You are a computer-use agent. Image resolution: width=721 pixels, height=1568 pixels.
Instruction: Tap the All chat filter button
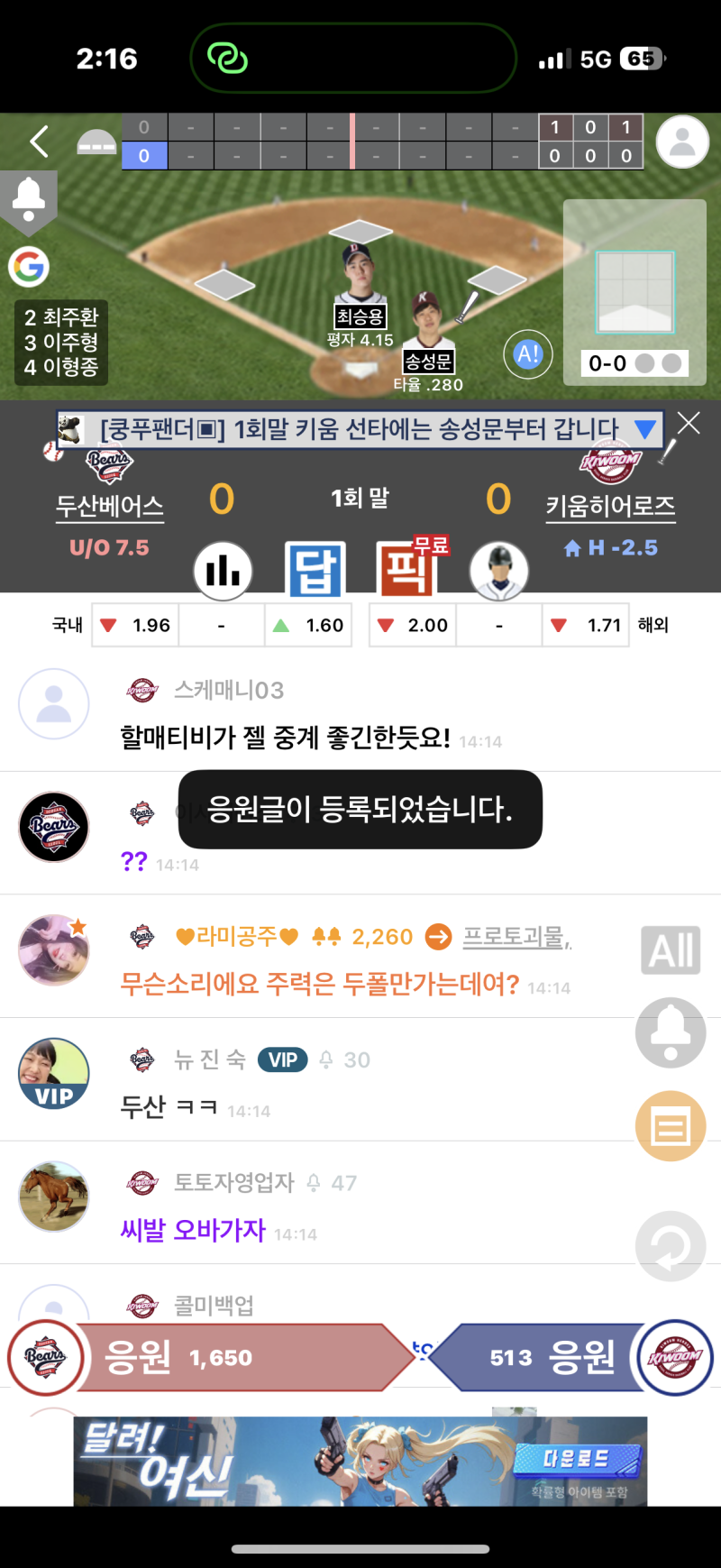(671, 950)
